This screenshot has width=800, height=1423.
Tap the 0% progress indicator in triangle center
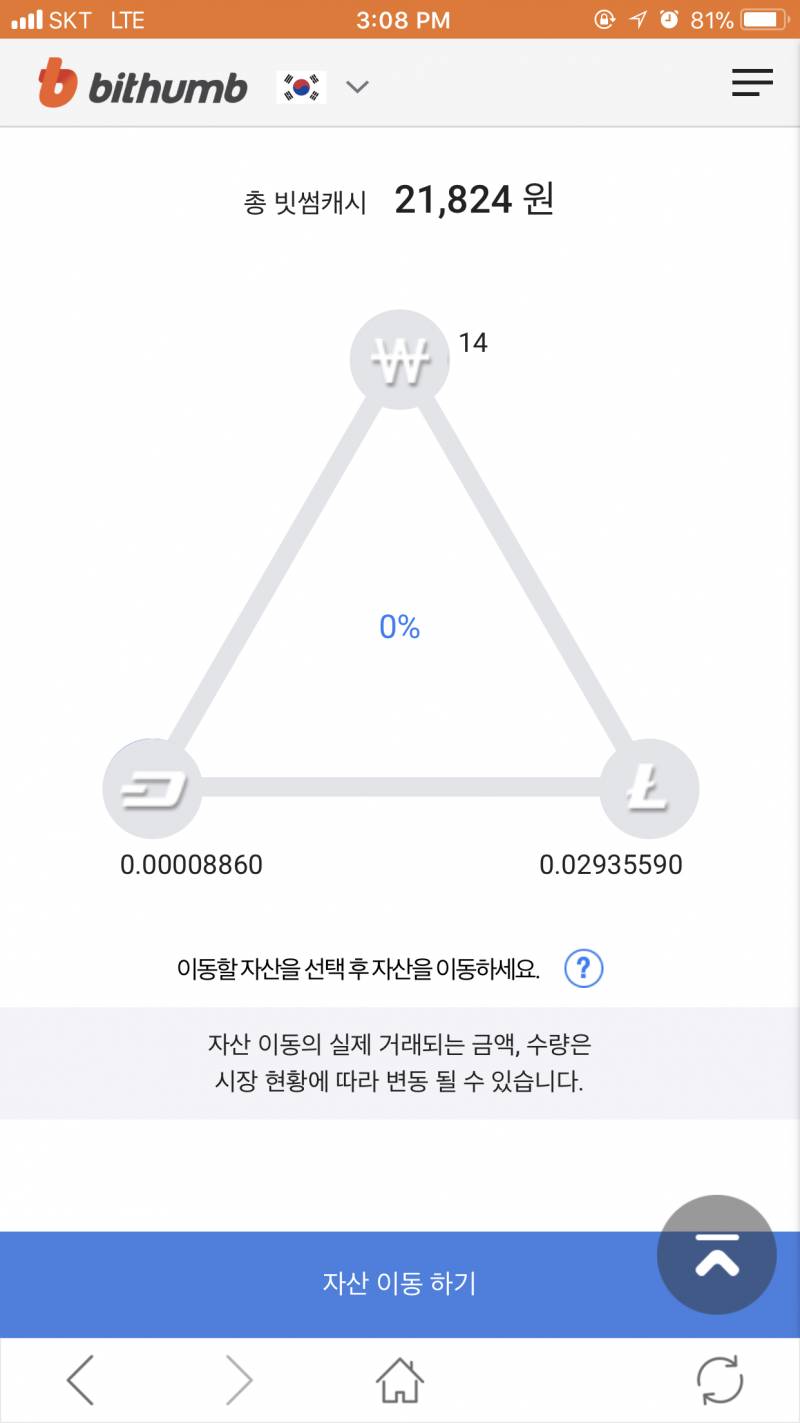(399, 626)
